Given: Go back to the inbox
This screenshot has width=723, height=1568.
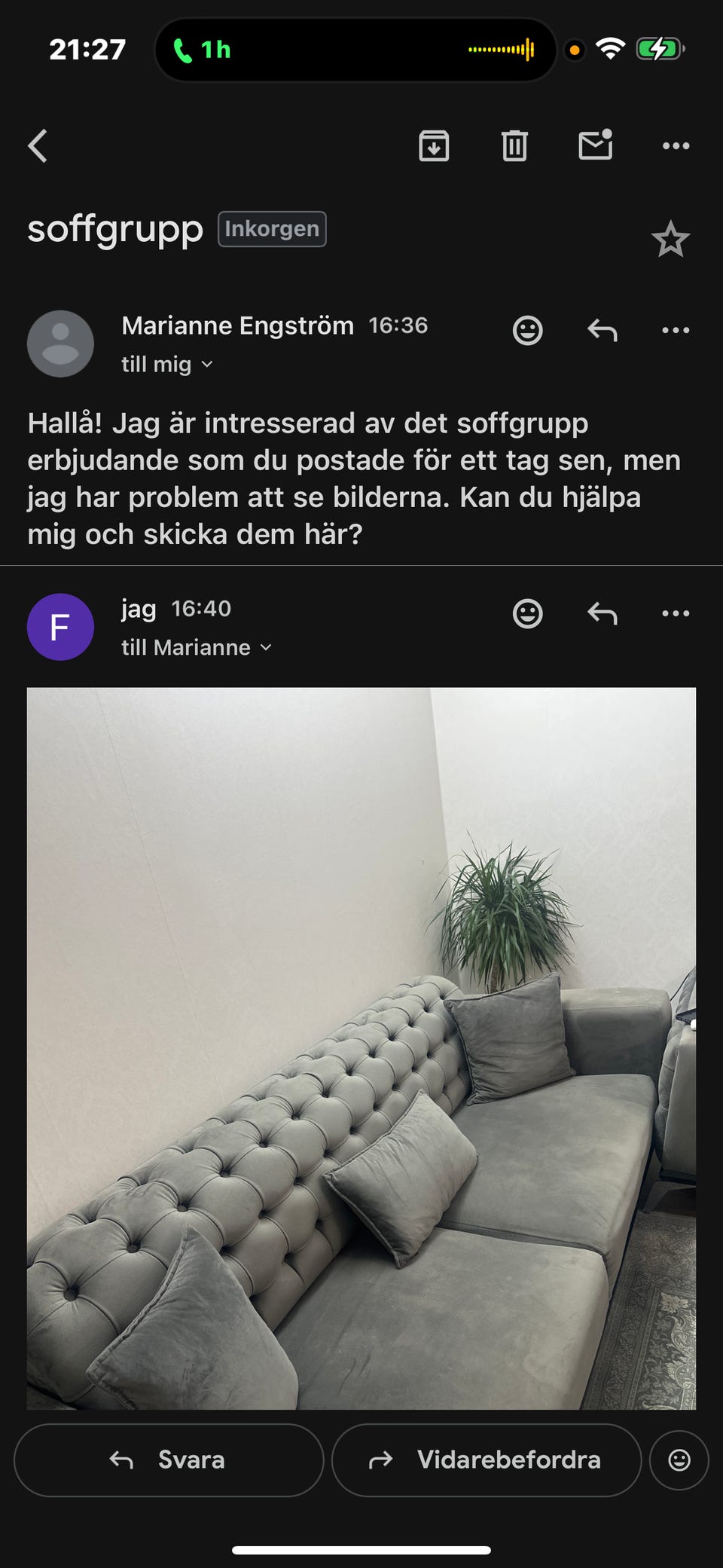Looking at the screenshot, I should point(37,145).
